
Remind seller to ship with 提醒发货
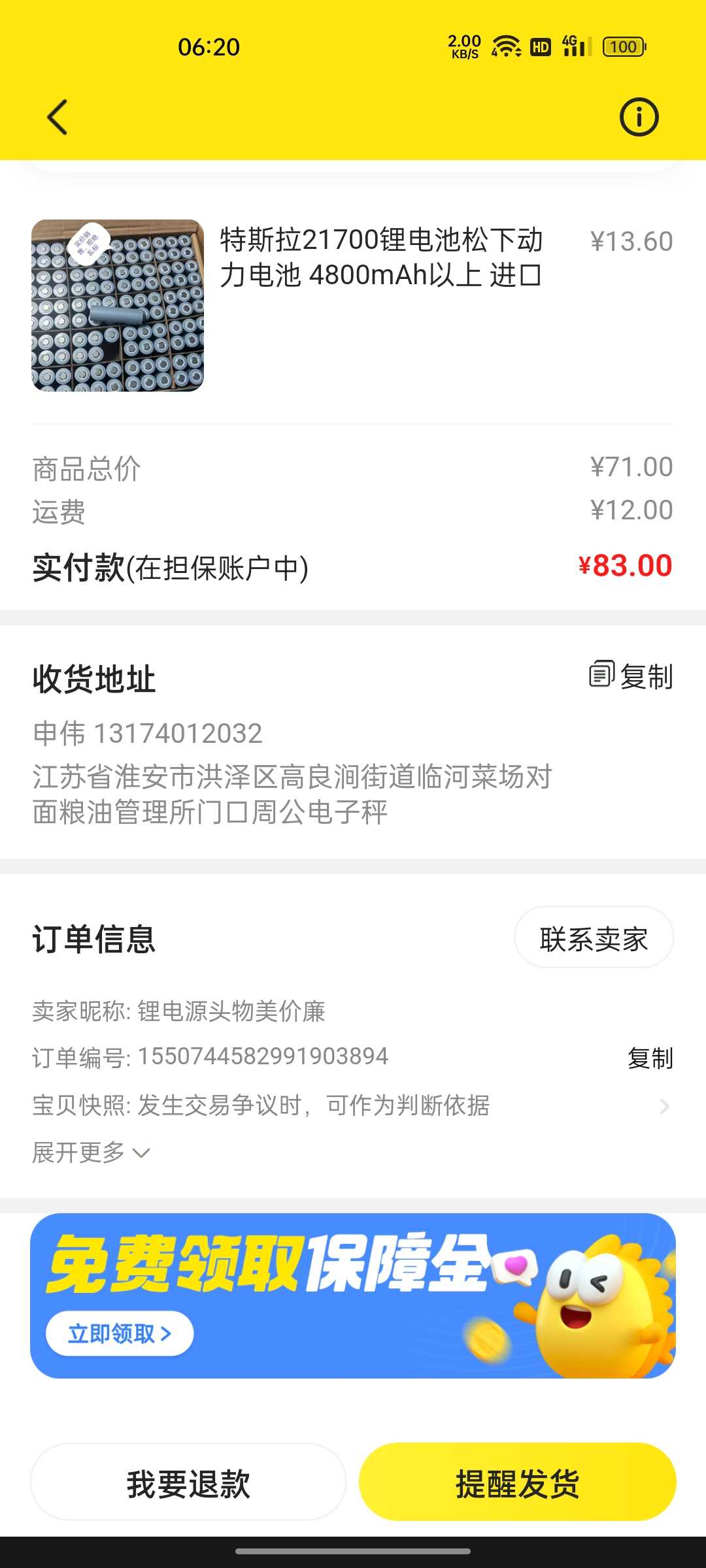(517, 1482)
